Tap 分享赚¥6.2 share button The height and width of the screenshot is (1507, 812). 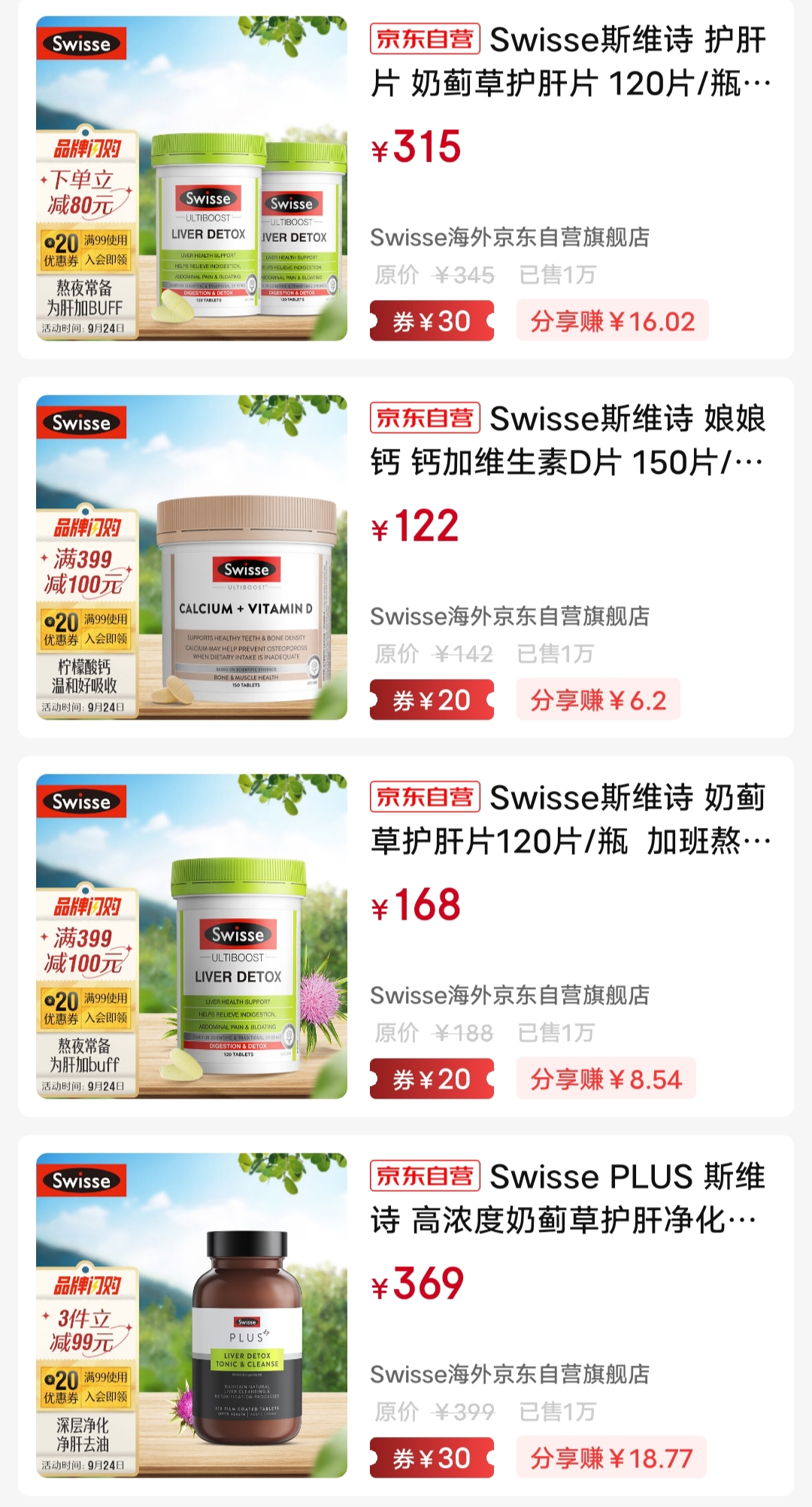[x=598, y=700]
